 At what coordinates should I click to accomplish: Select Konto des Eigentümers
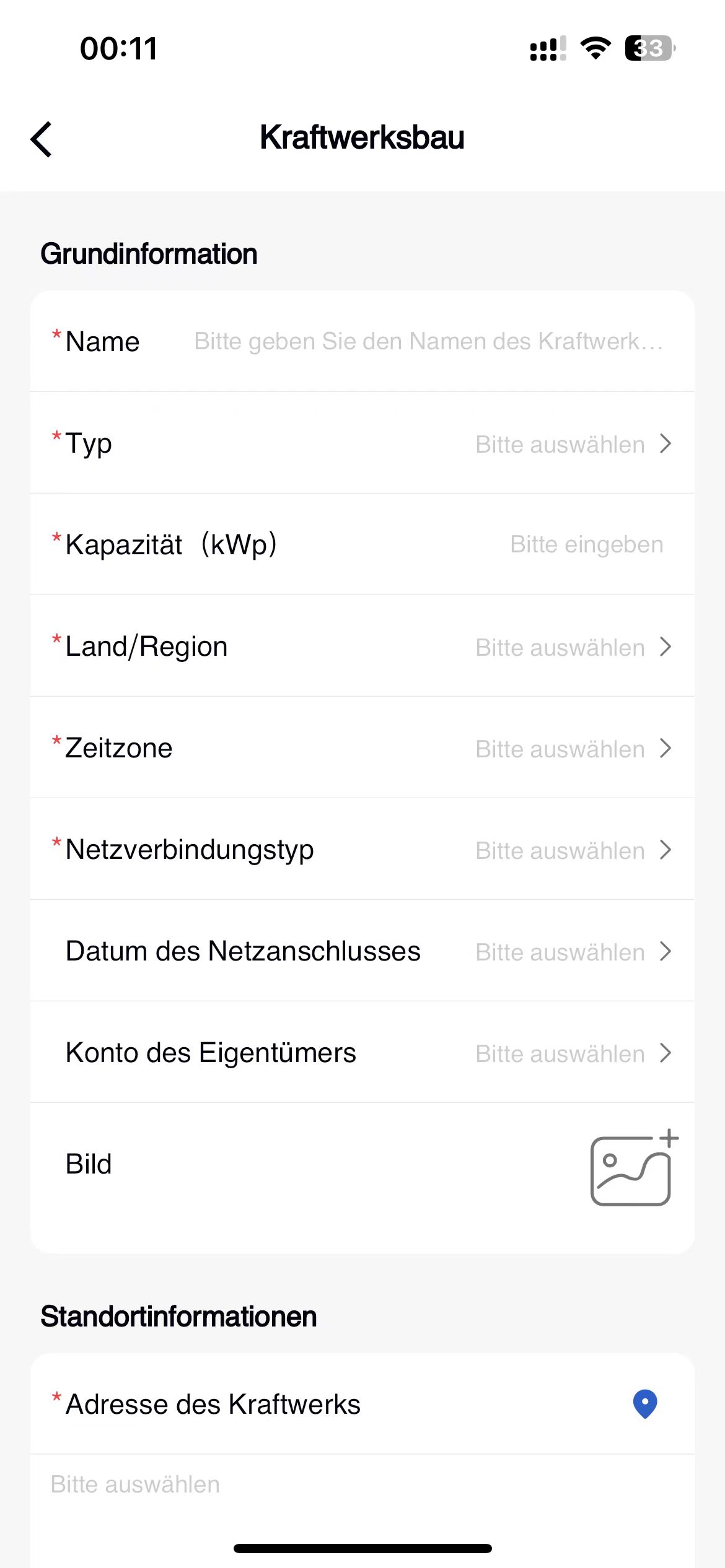(x=362, y=1052)
